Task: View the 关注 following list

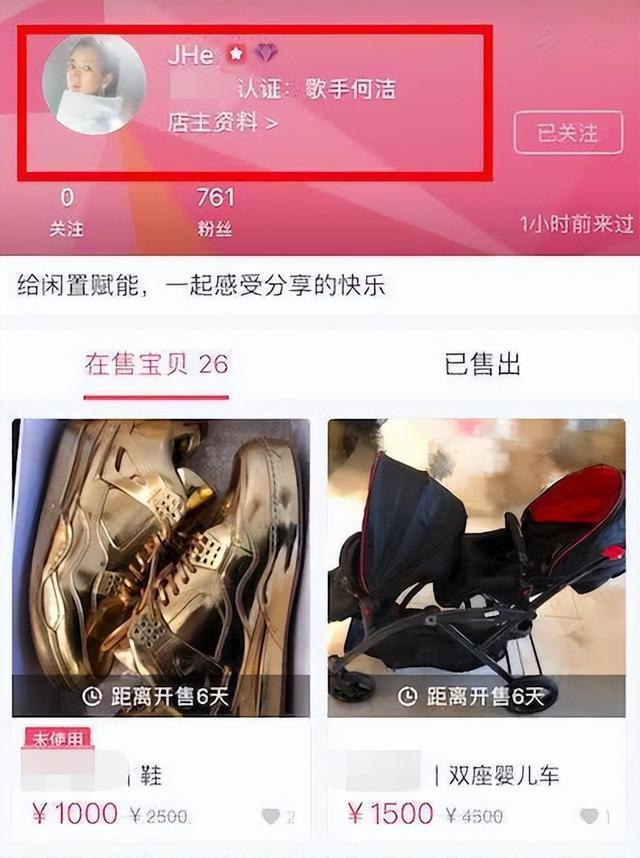Action: (66, 212)
